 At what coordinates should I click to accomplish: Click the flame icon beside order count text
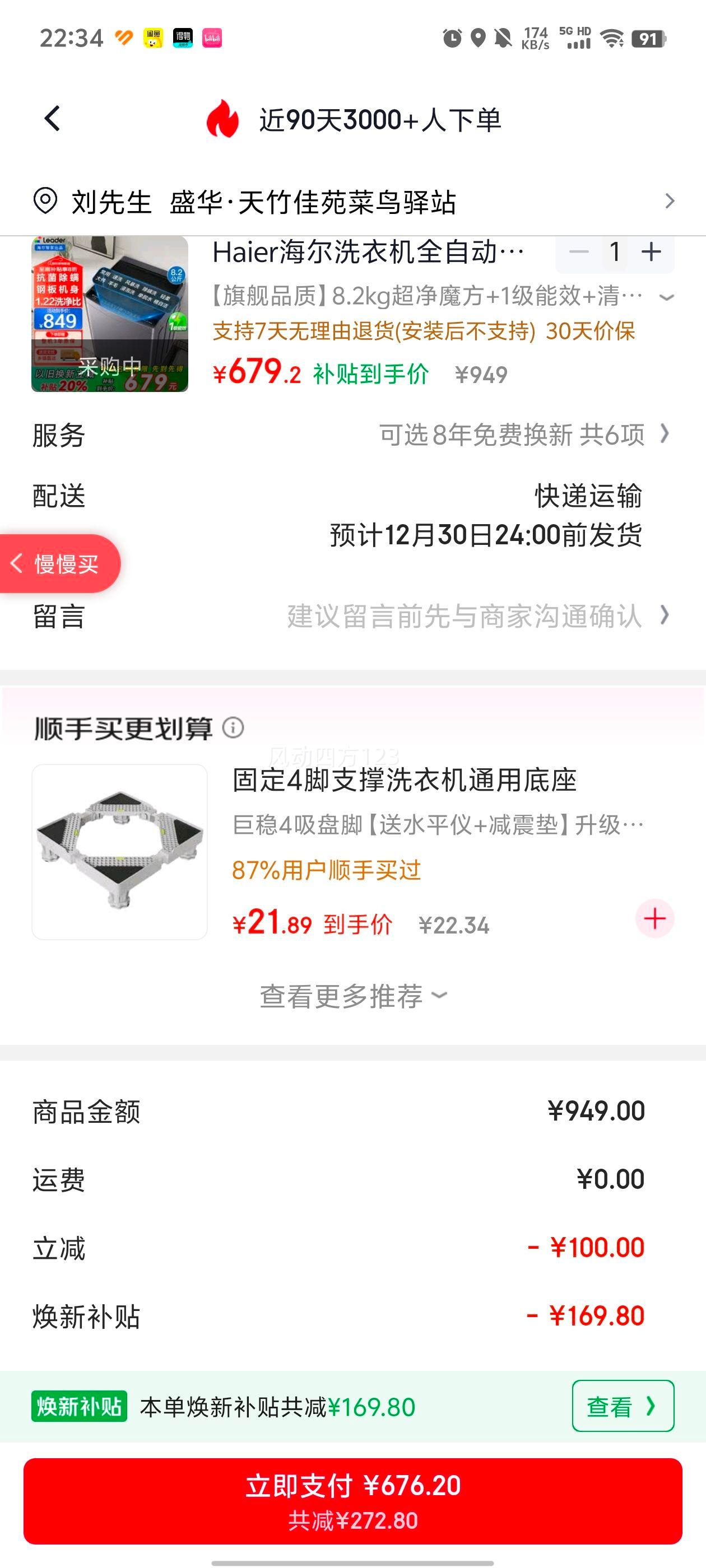(x=223, y=120)
